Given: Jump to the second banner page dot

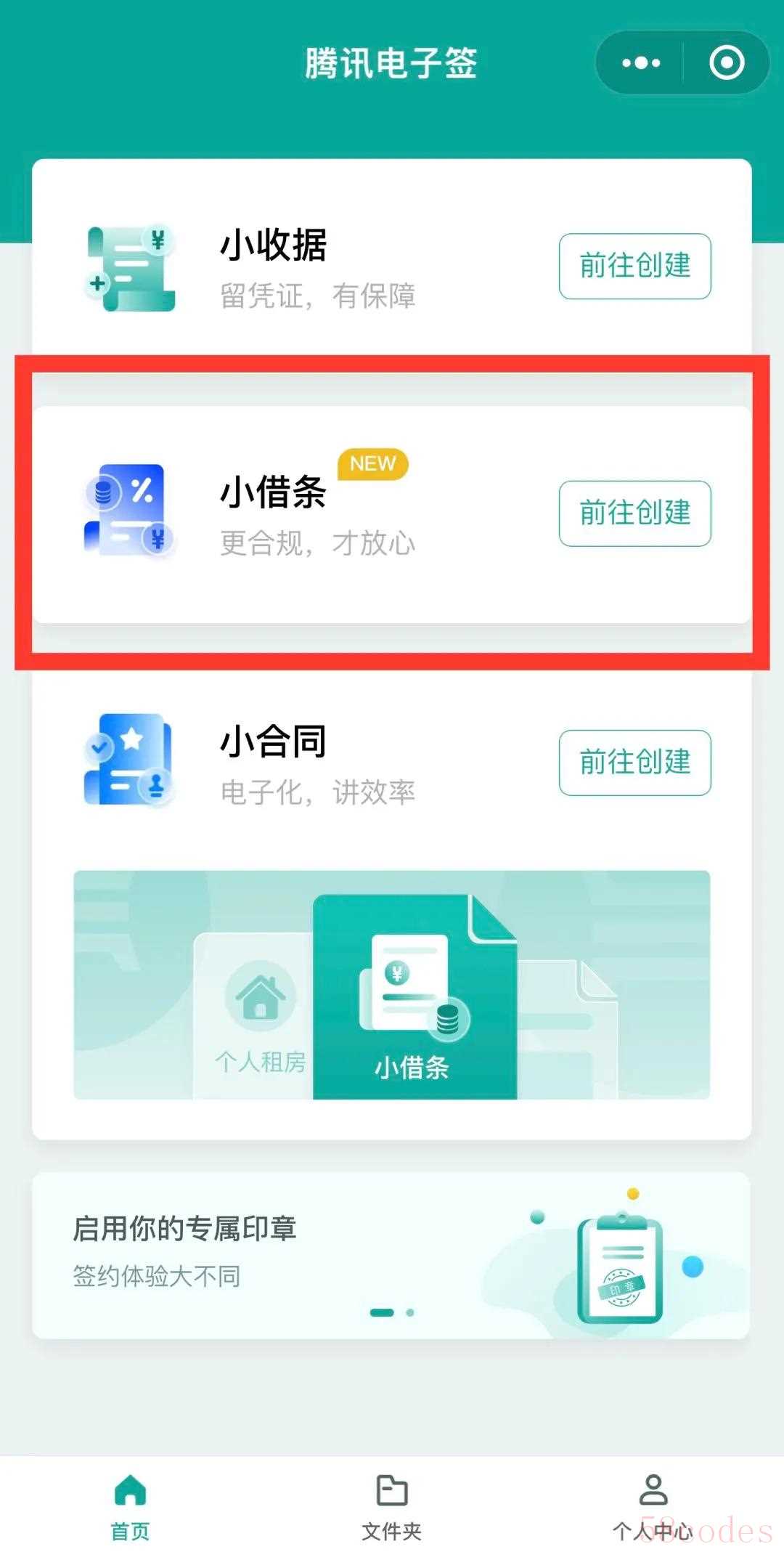Looking at the screenshot, I should coord(410,1312).
